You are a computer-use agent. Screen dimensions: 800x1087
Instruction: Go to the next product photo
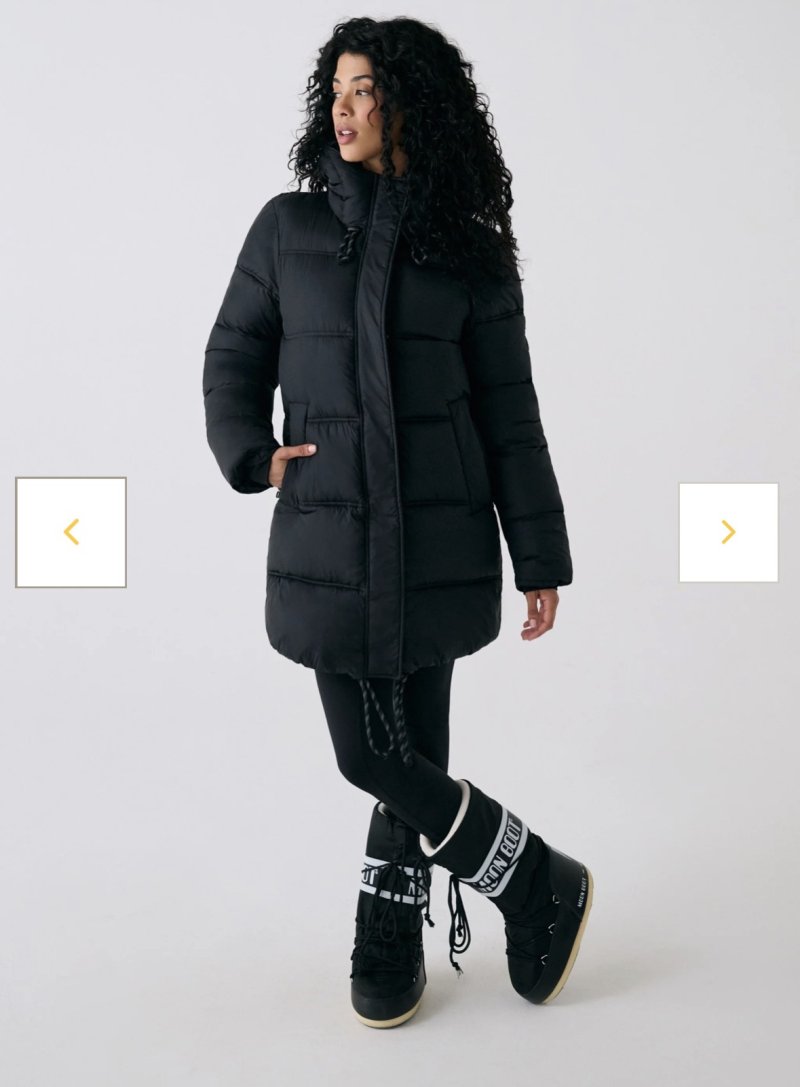(728, 532)
